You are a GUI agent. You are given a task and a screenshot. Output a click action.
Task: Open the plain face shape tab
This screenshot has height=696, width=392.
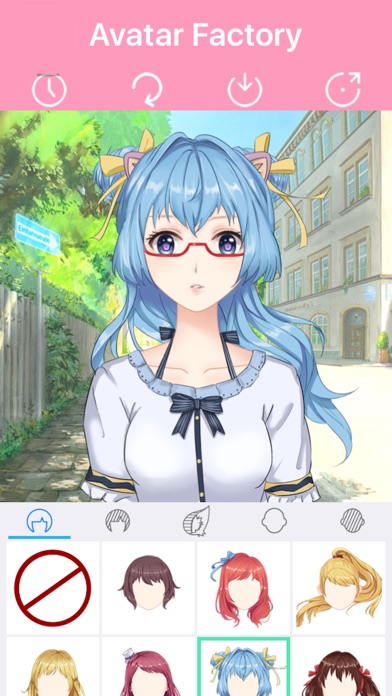click(274, 520)
